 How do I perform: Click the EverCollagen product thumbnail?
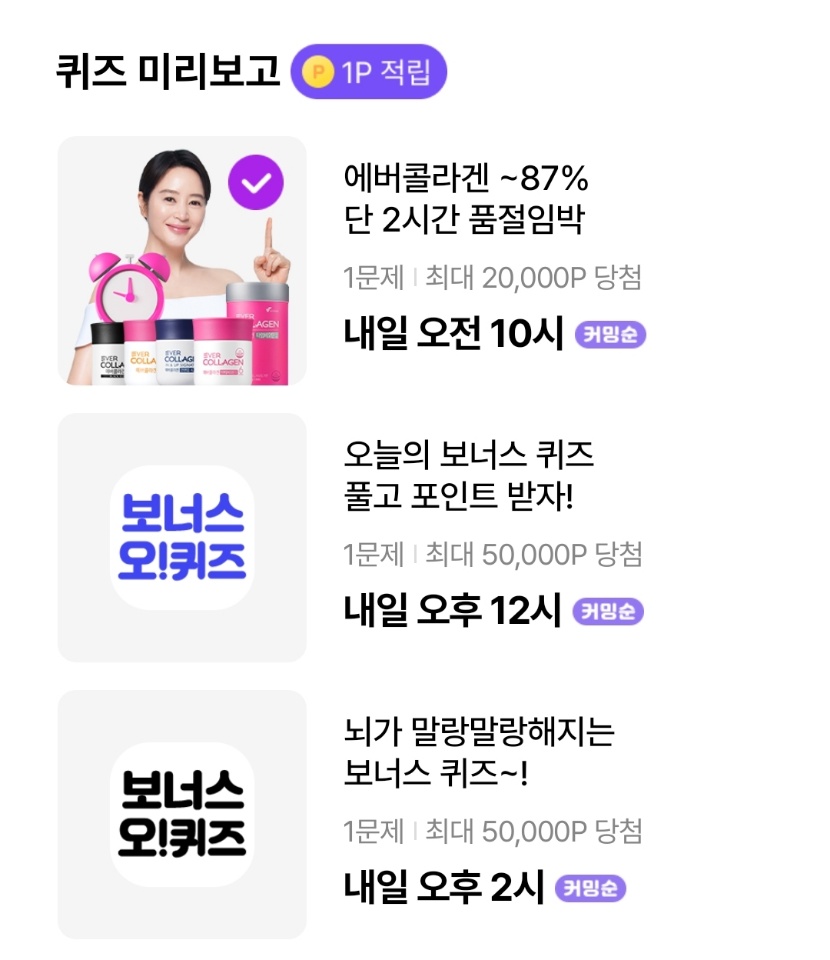coord(180,260)
